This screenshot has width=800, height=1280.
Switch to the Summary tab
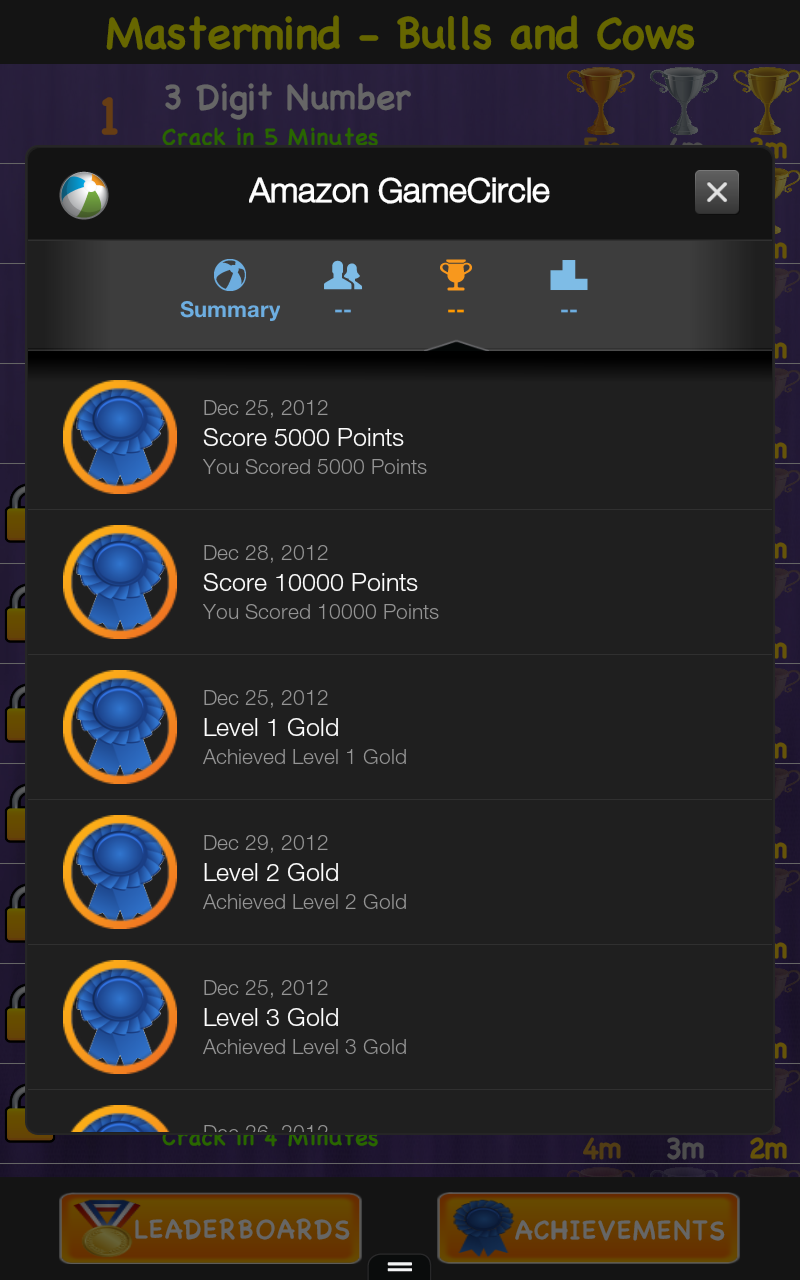(x=229, y=290)
